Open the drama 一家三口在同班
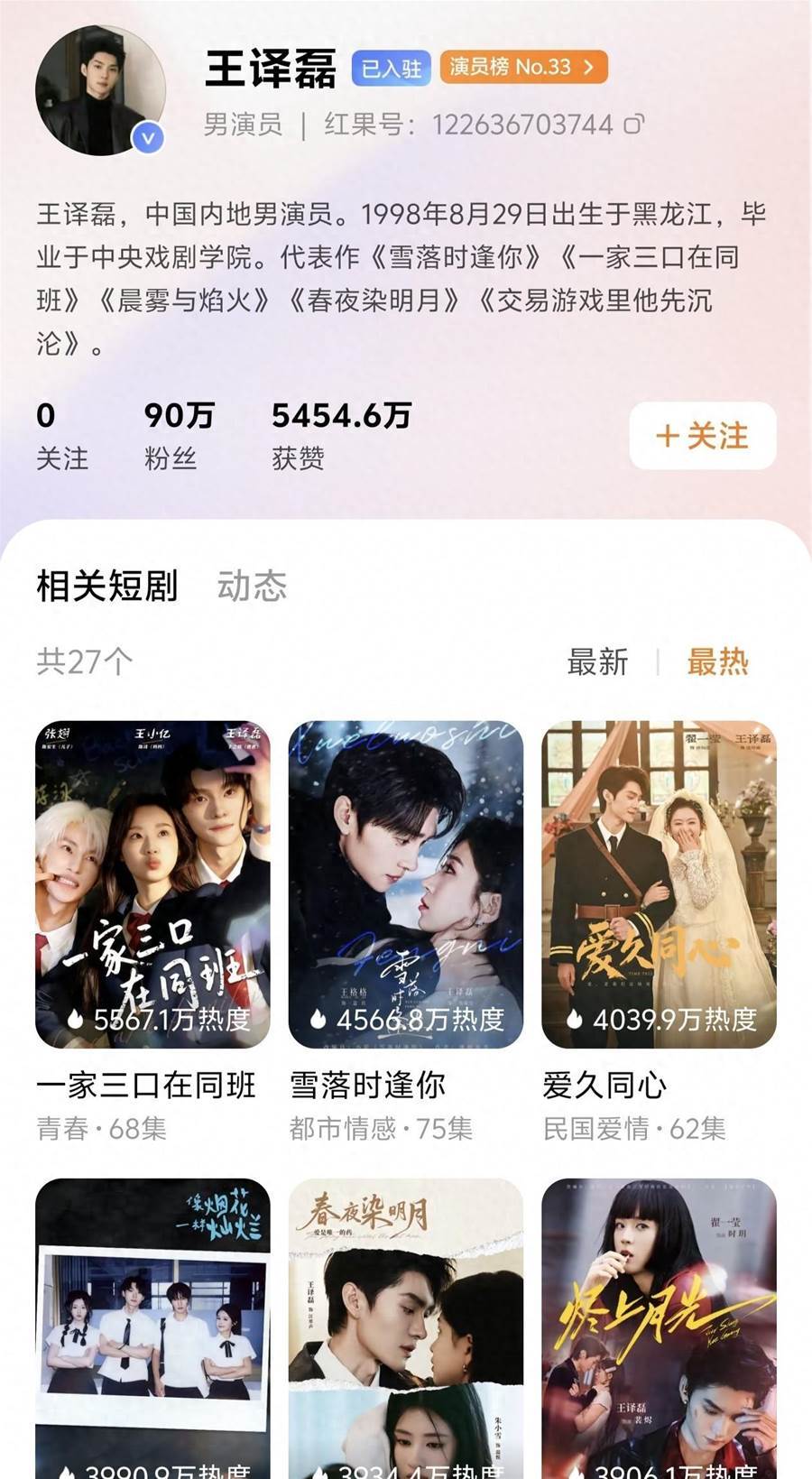 click(152, 884)
